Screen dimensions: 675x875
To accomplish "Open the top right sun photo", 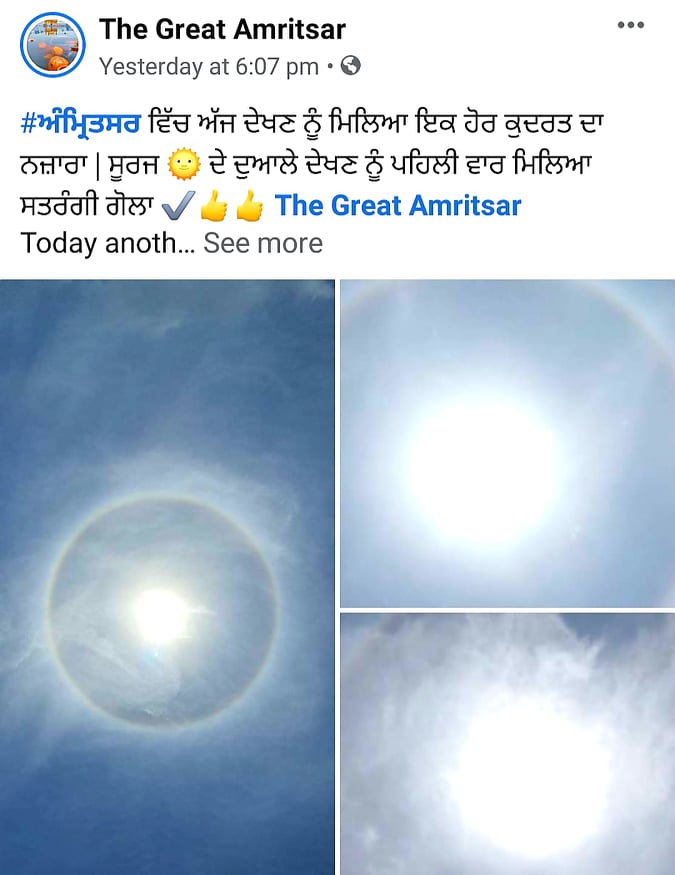I will 507,443.
